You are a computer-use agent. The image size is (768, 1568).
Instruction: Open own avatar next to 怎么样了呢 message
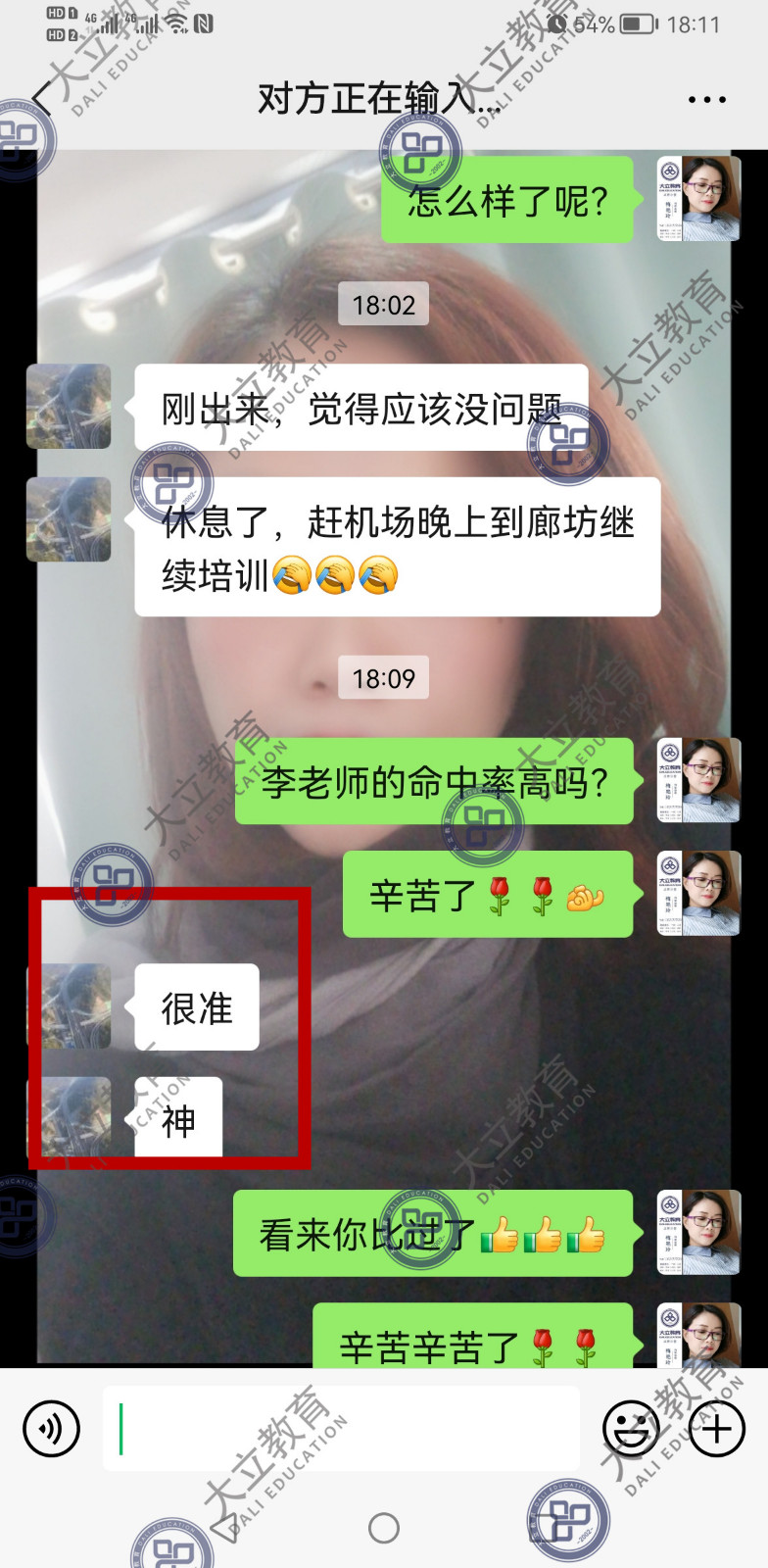coord(698,199)
